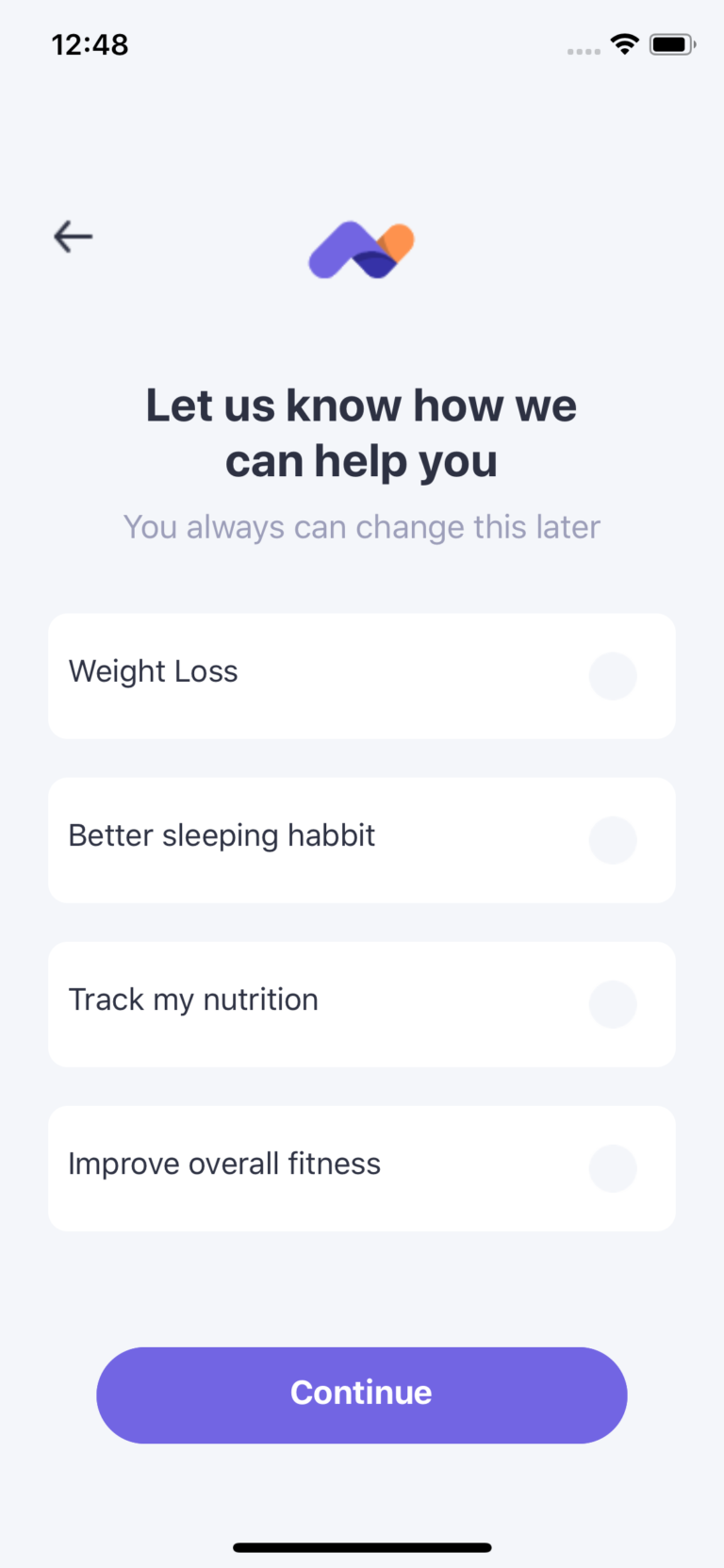Select the Weight Loss radio circle

(612, 676)
